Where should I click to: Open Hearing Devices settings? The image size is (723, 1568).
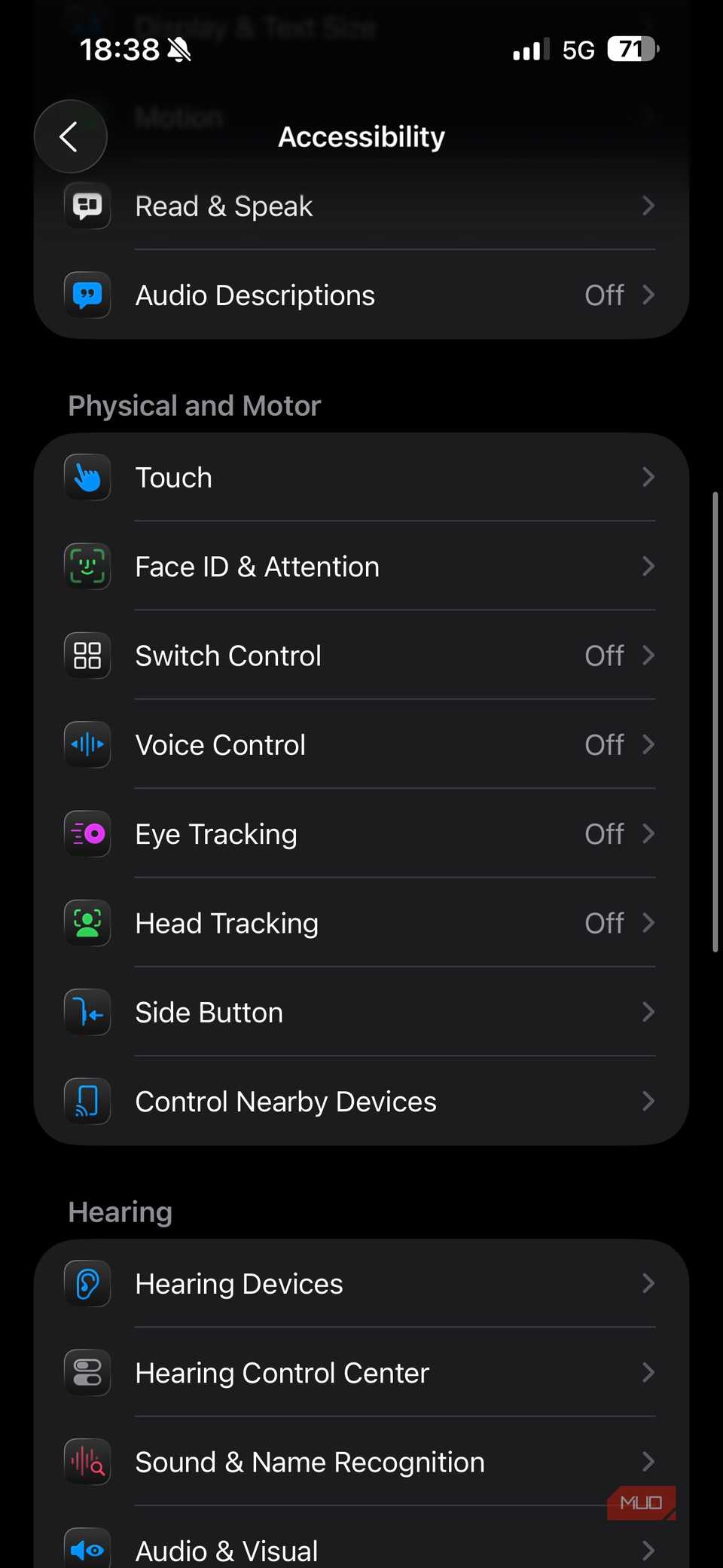coord(361,1284)
